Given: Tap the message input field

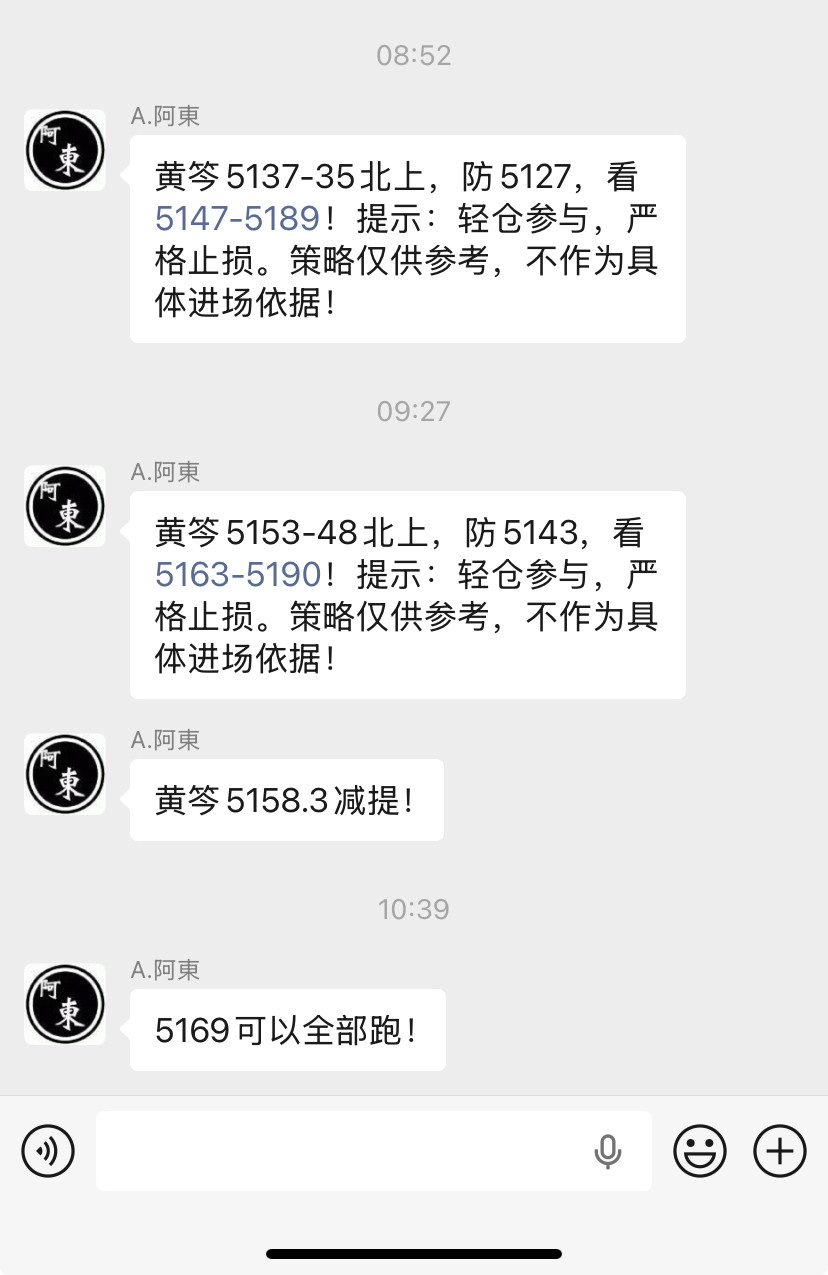Looking at the screenshot, I should (x=350, y=1151).
